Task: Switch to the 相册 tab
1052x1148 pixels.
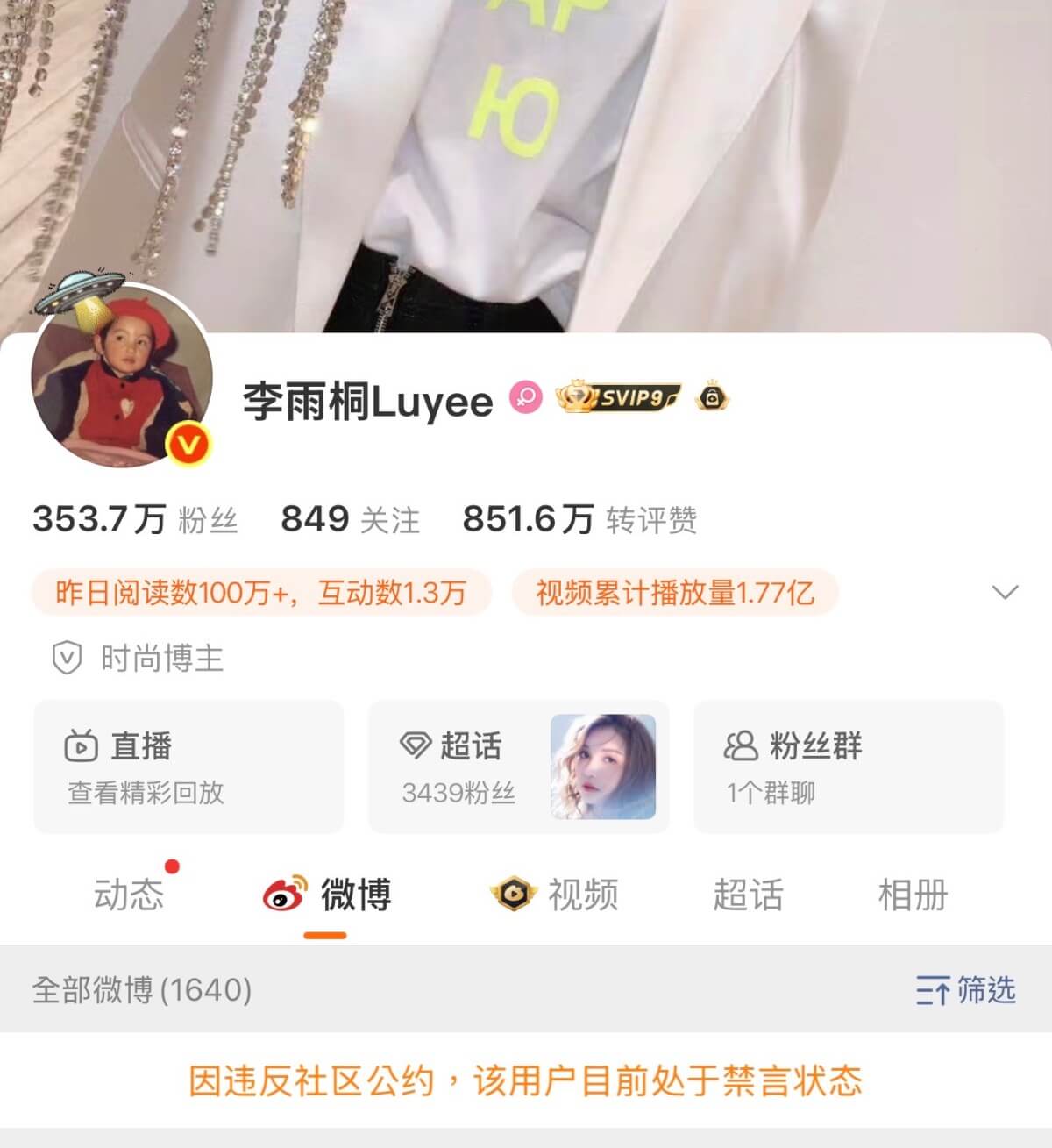Action: click(913, 895)
